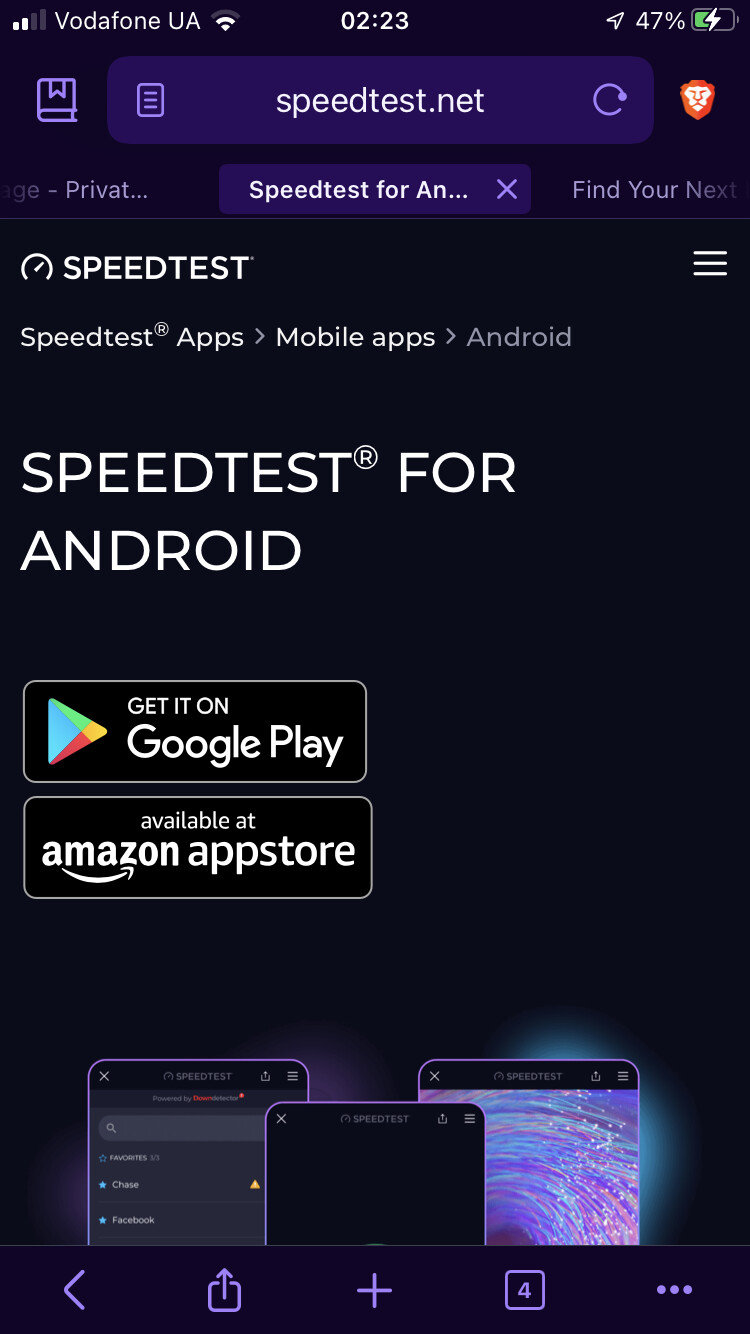The height and width of the screenshot is (1334, 750).
Task: Open the Amazon Appstore badge
Action: (x=198, y=847)
